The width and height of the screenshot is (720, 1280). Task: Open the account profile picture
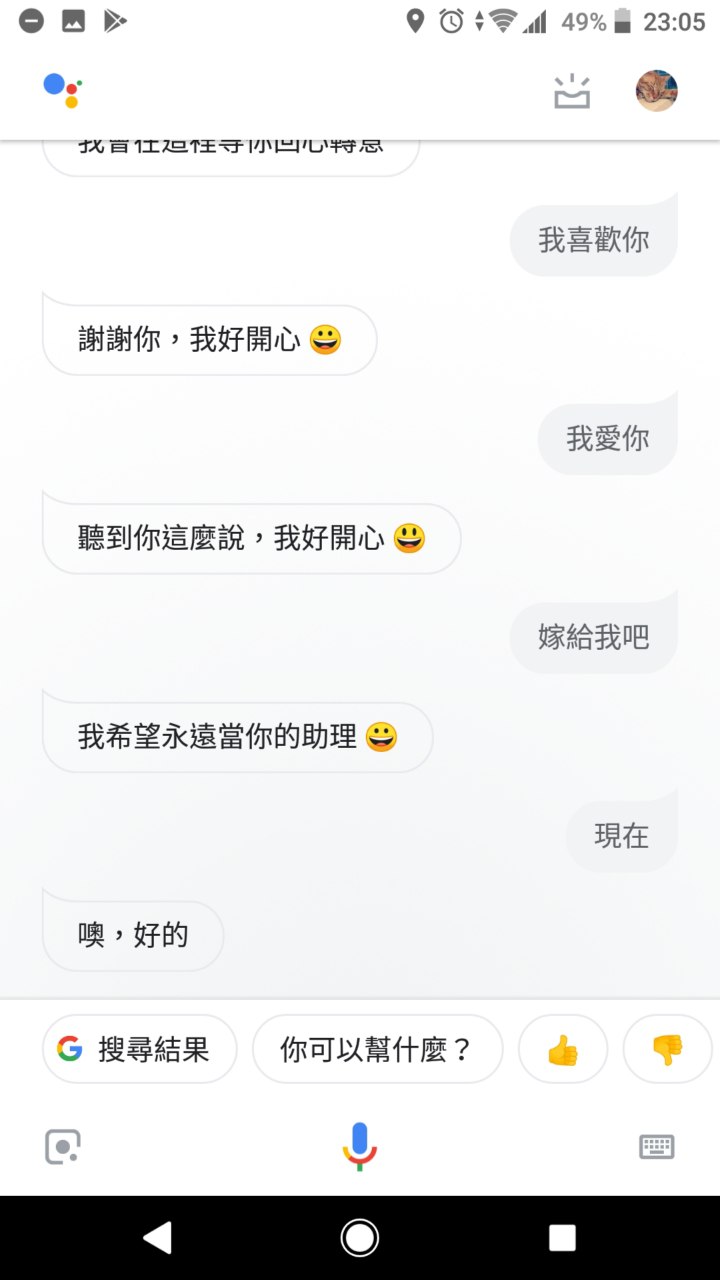click(x=656, y=91)
